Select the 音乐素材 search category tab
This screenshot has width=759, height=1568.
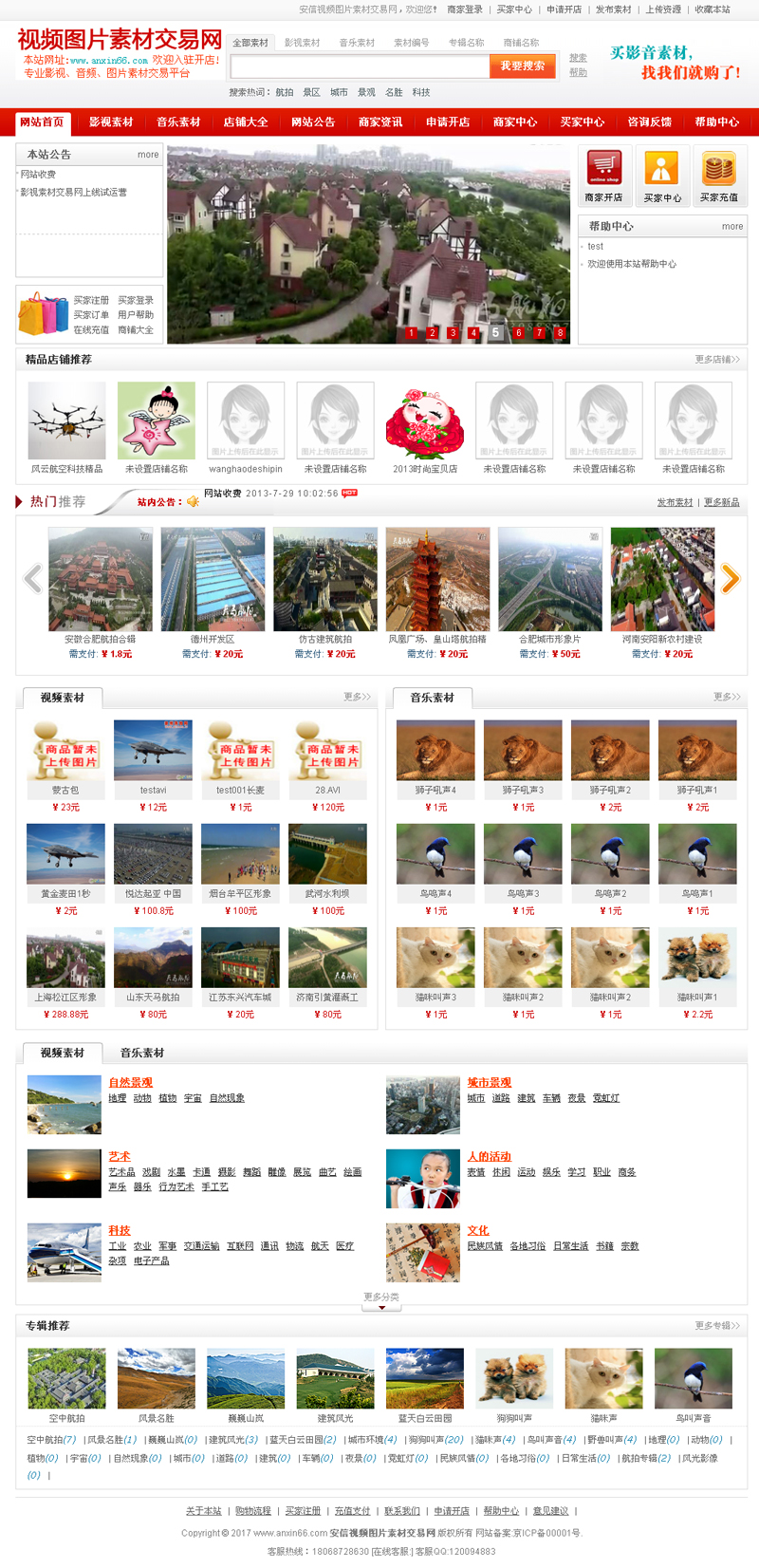[x=357, y=43]
